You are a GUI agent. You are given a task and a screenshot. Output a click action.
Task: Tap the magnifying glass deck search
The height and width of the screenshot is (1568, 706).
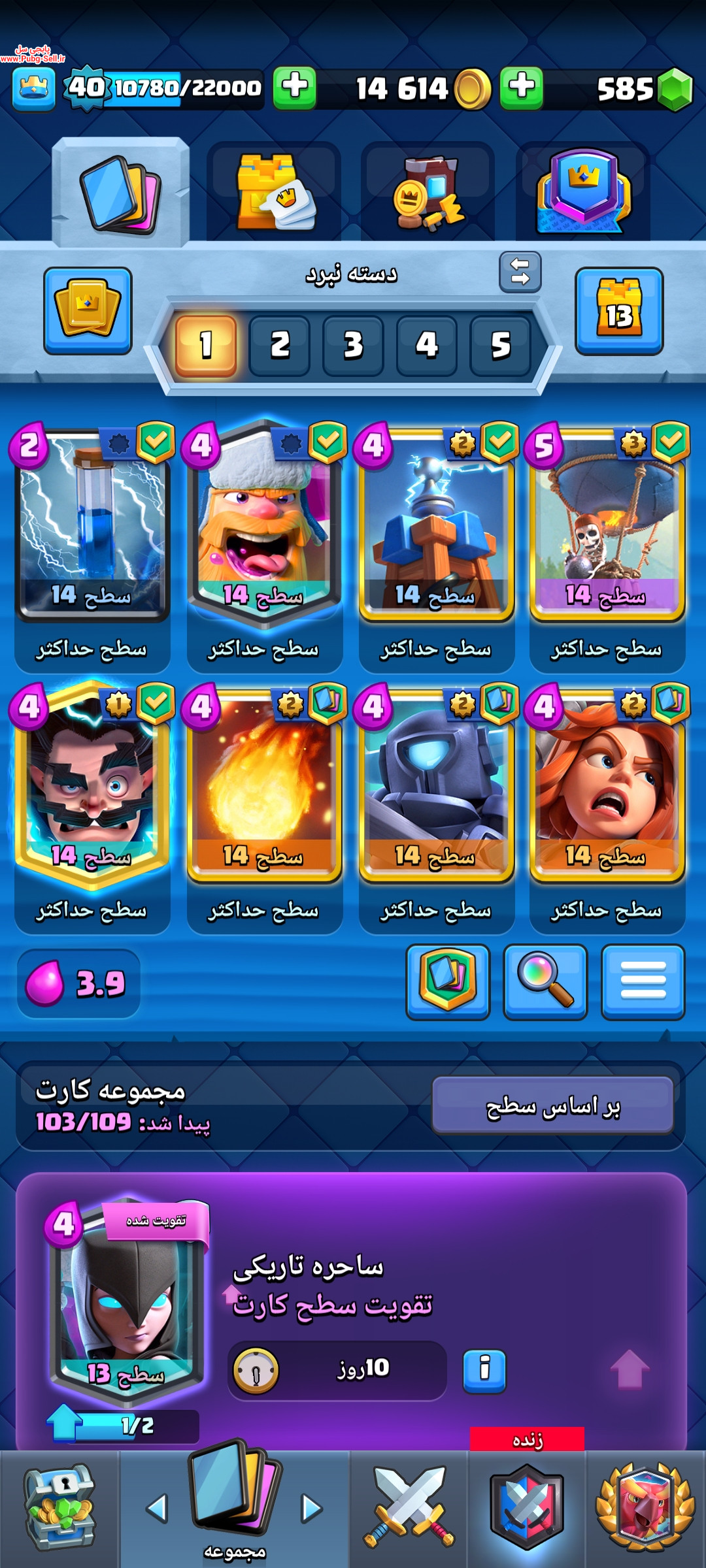pyautogui.click(x=545, y=982)
